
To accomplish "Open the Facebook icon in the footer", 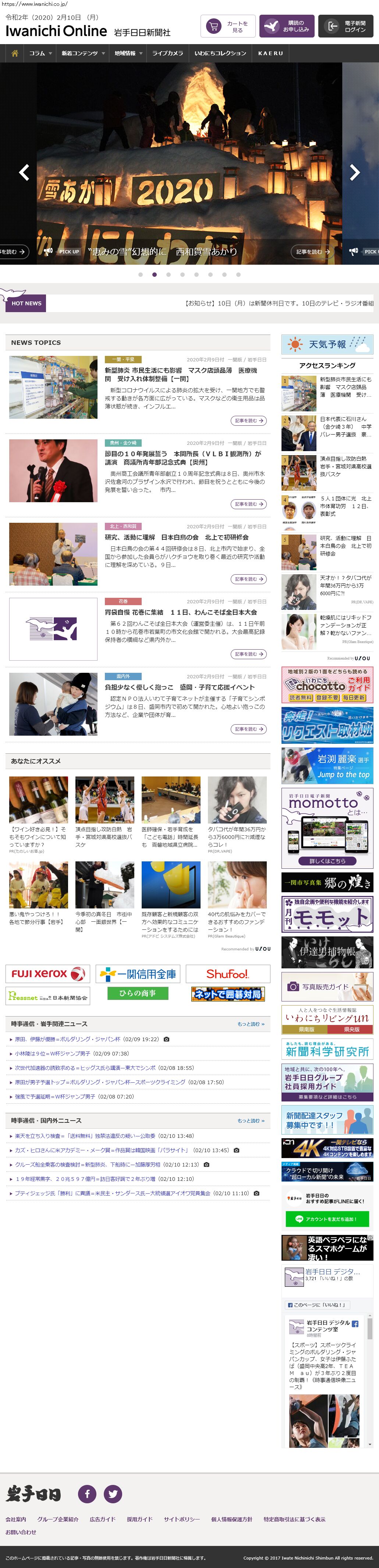I will [87, 1494].
